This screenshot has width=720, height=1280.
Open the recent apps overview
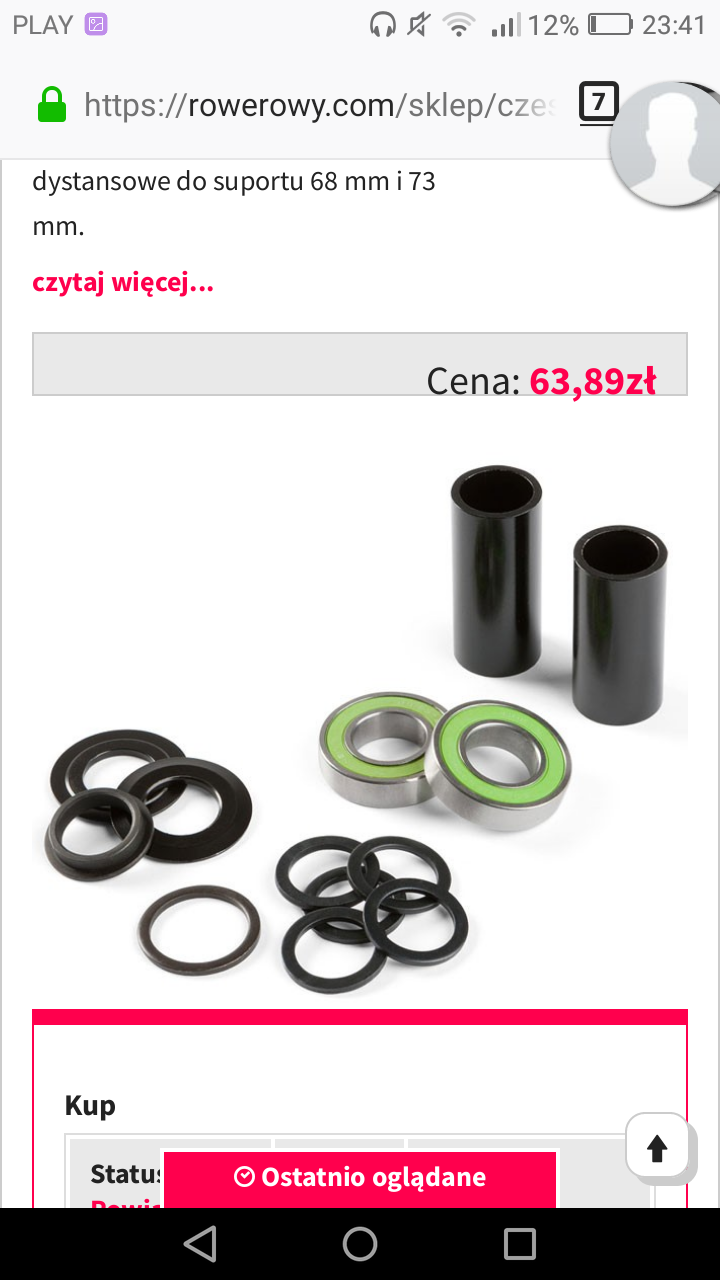point(520,1243)
